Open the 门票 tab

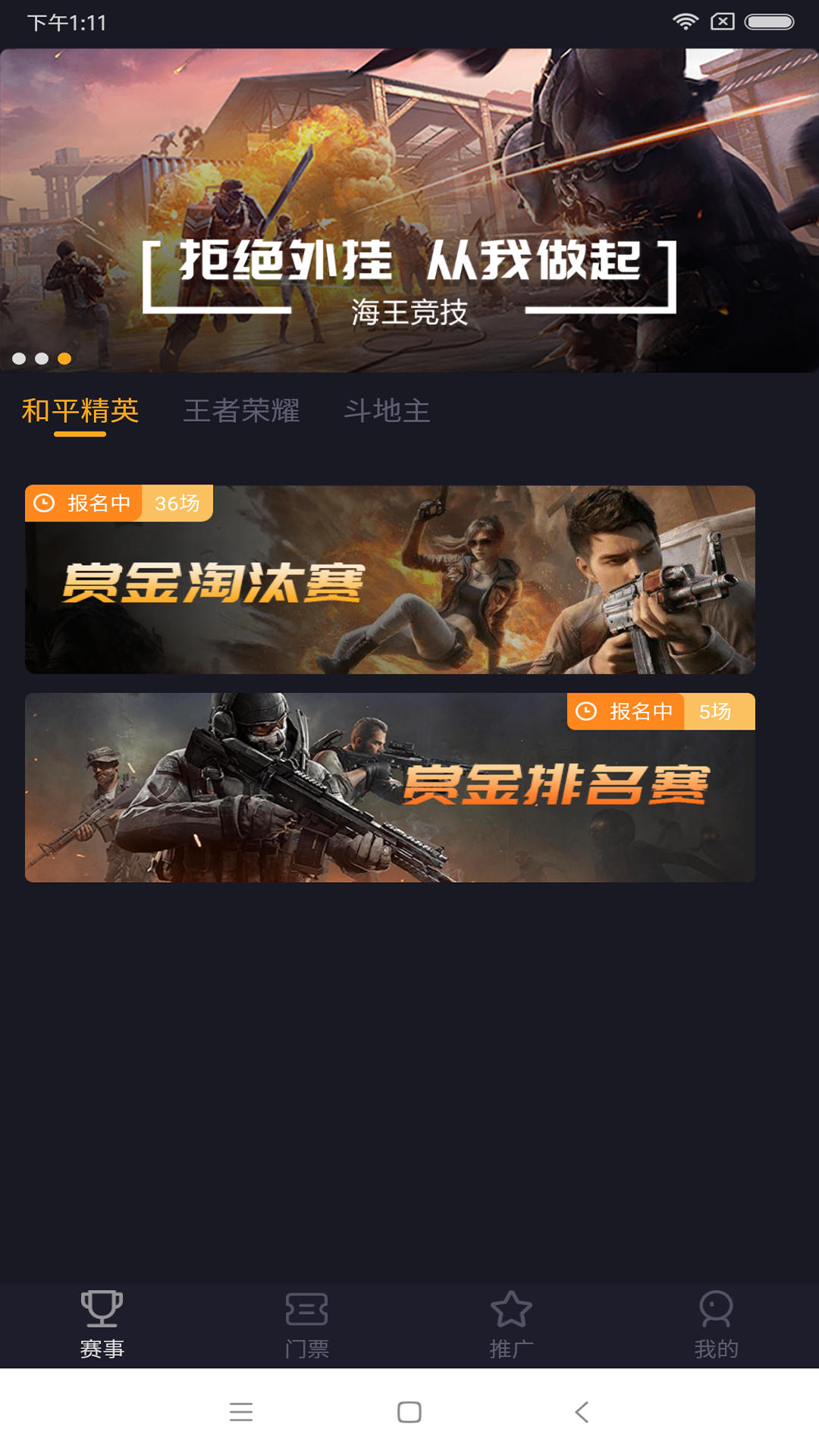coord(307,1325)
